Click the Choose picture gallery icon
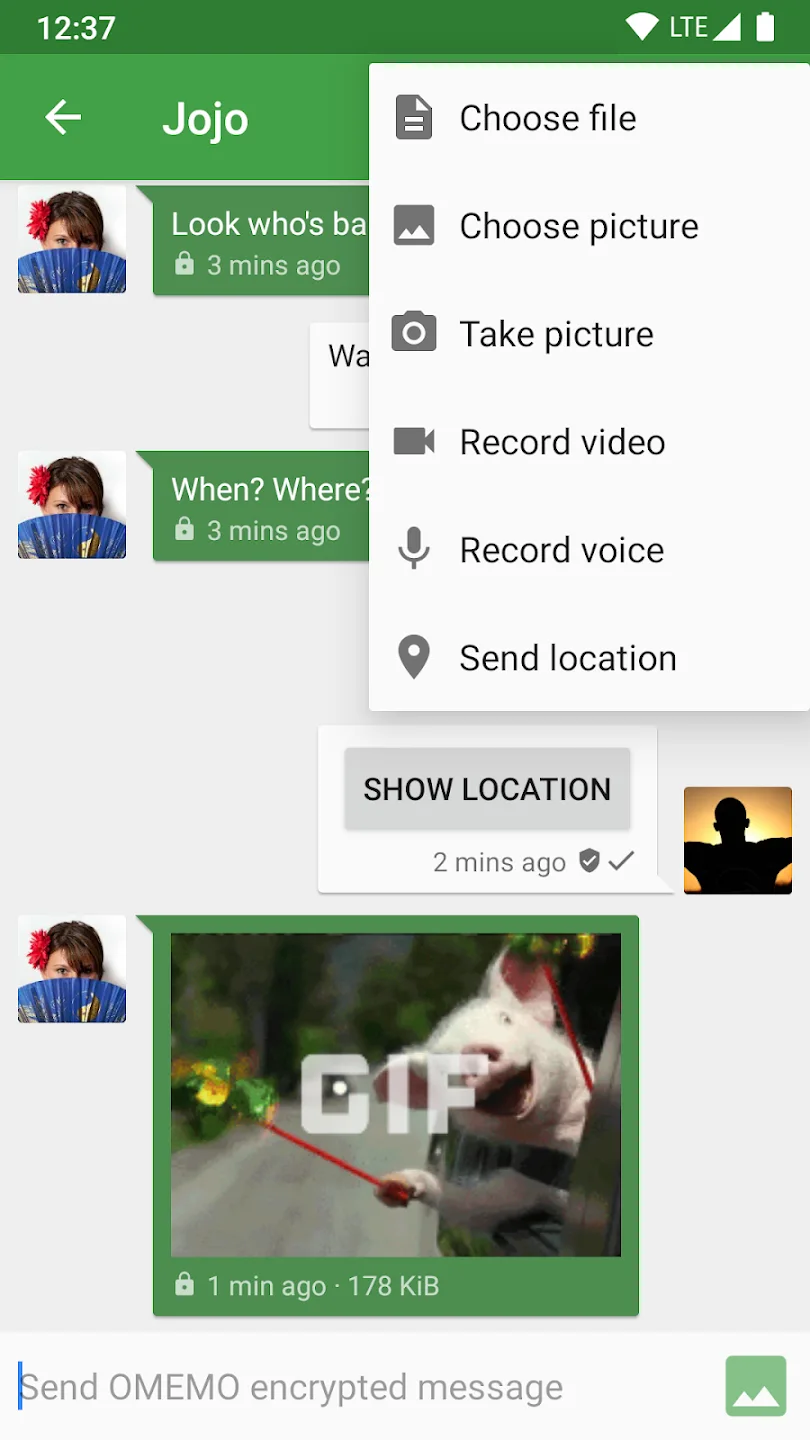Image resolution: width=810 pixels, height=1440 pixels. [x=414, y=225]
